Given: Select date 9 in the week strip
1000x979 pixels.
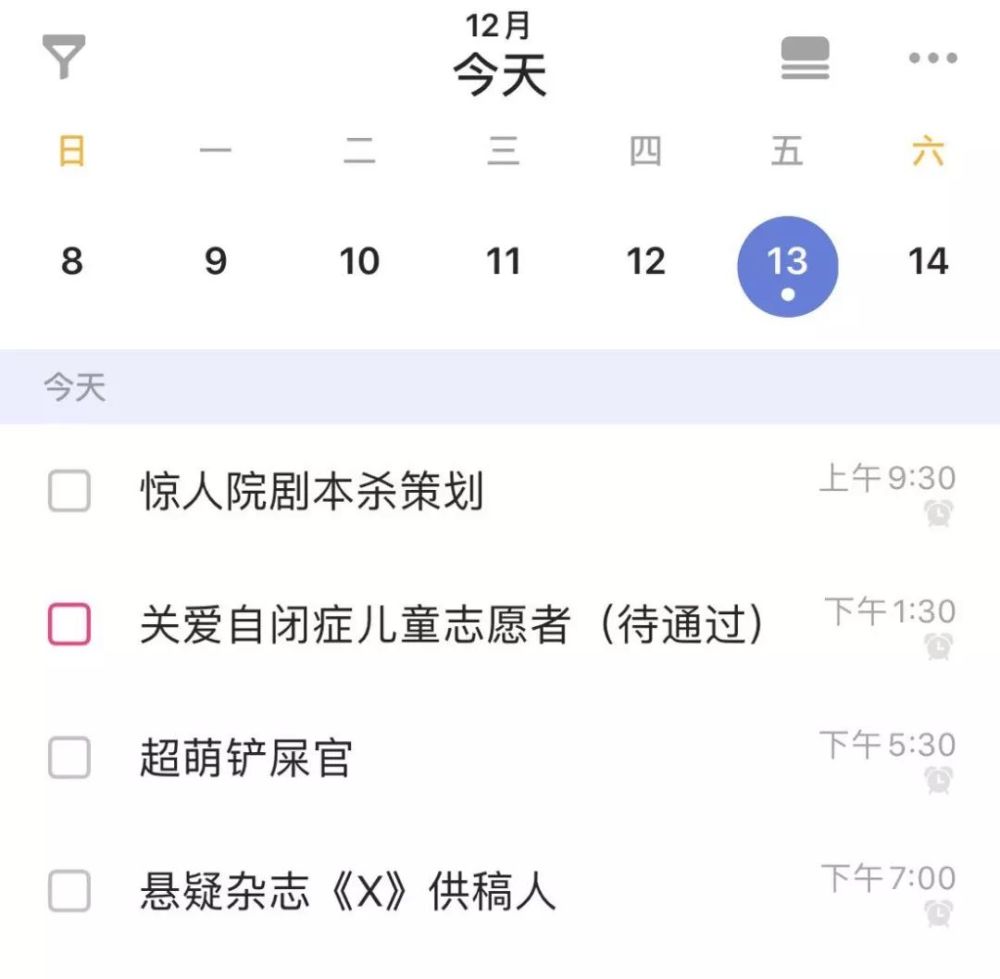Looking at the screenshot, I should [x=215, y=262].
